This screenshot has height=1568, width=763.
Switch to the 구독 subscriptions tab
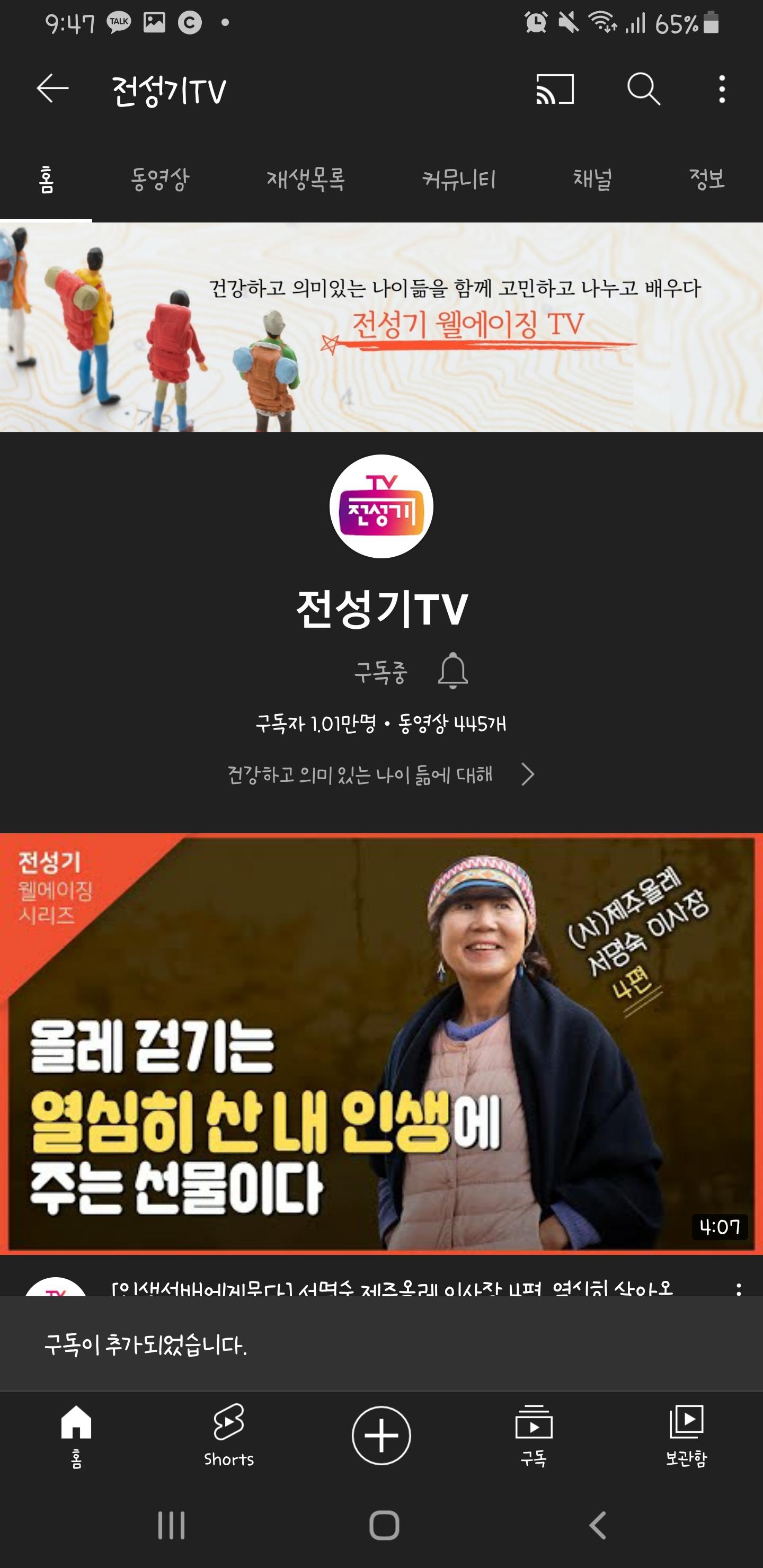point(534,1434)
